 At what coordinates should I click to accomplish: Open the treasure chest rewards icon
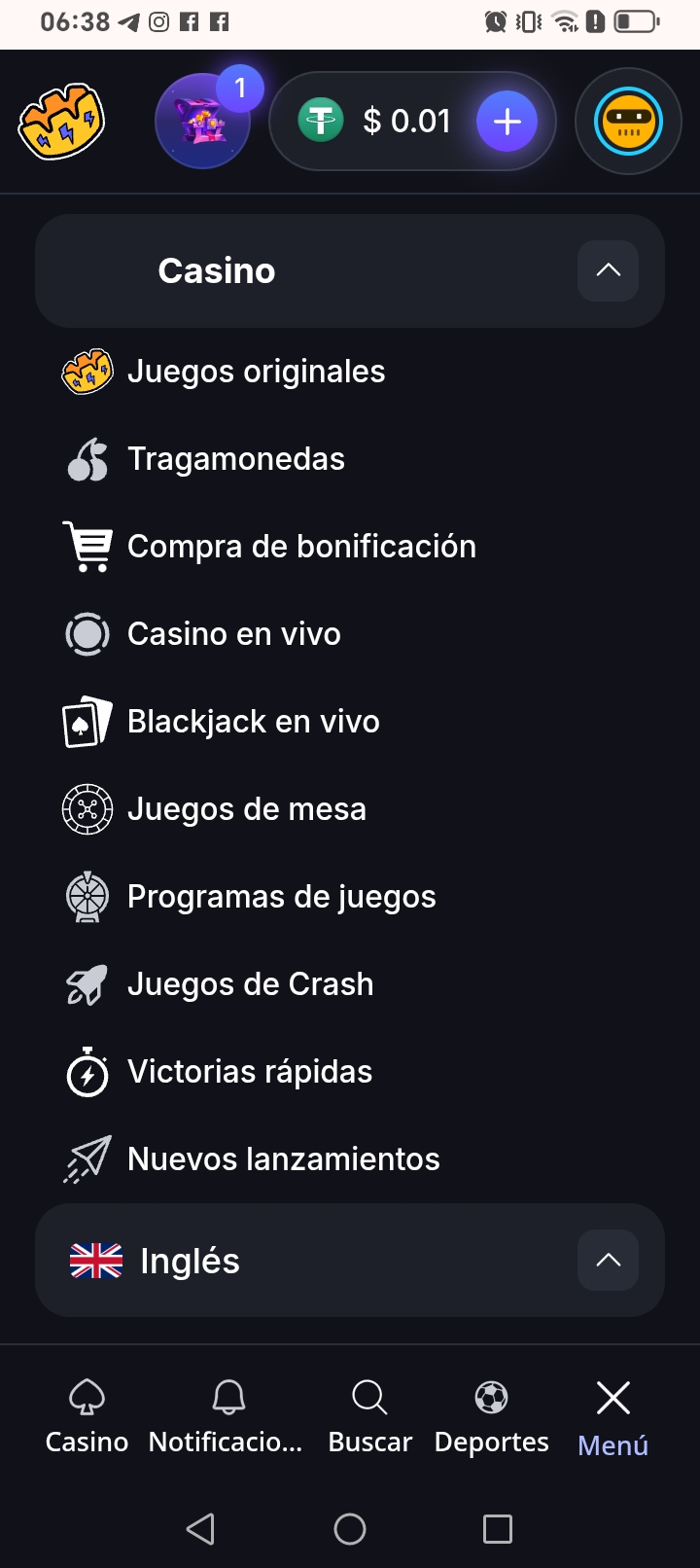click(x=202, y=122)
